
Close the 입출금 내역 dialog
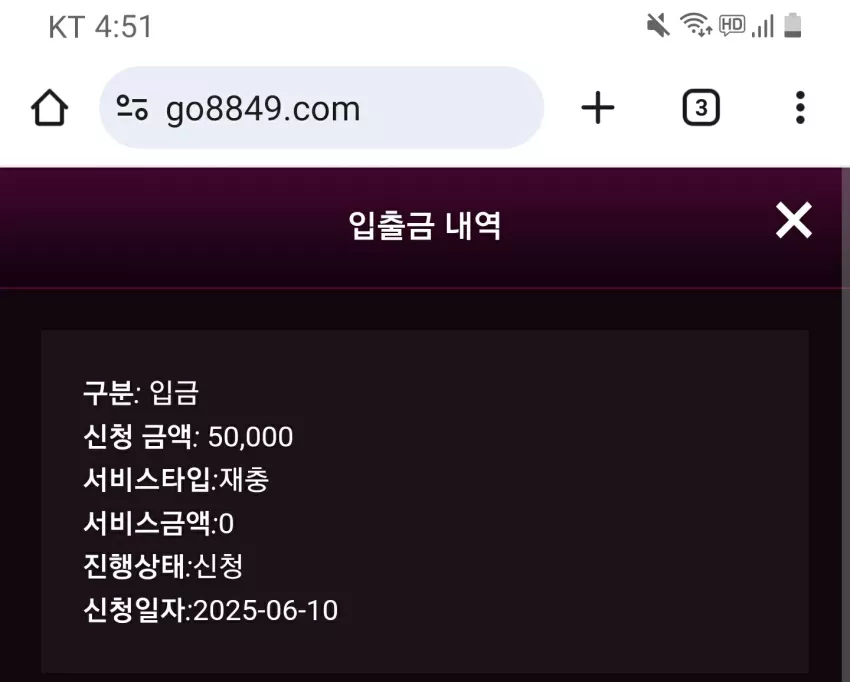[x=794, y=220]
